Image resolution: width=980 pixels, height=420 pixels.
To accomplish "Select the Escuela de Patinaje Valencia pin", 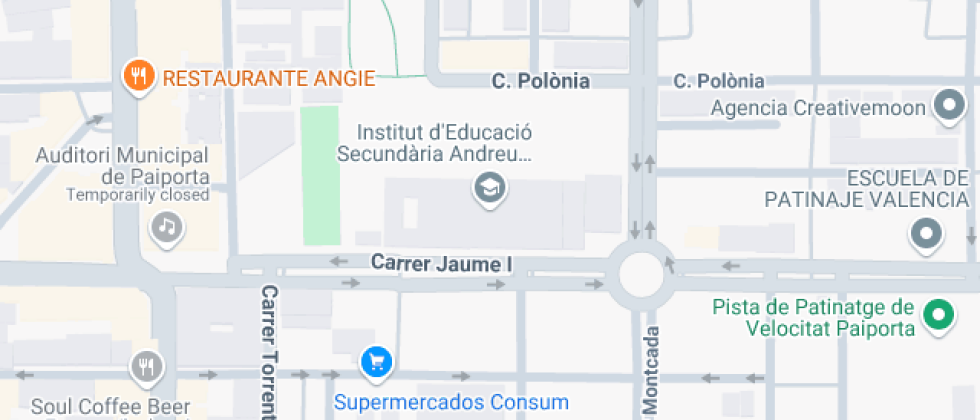I will click(x=927, y=236).
